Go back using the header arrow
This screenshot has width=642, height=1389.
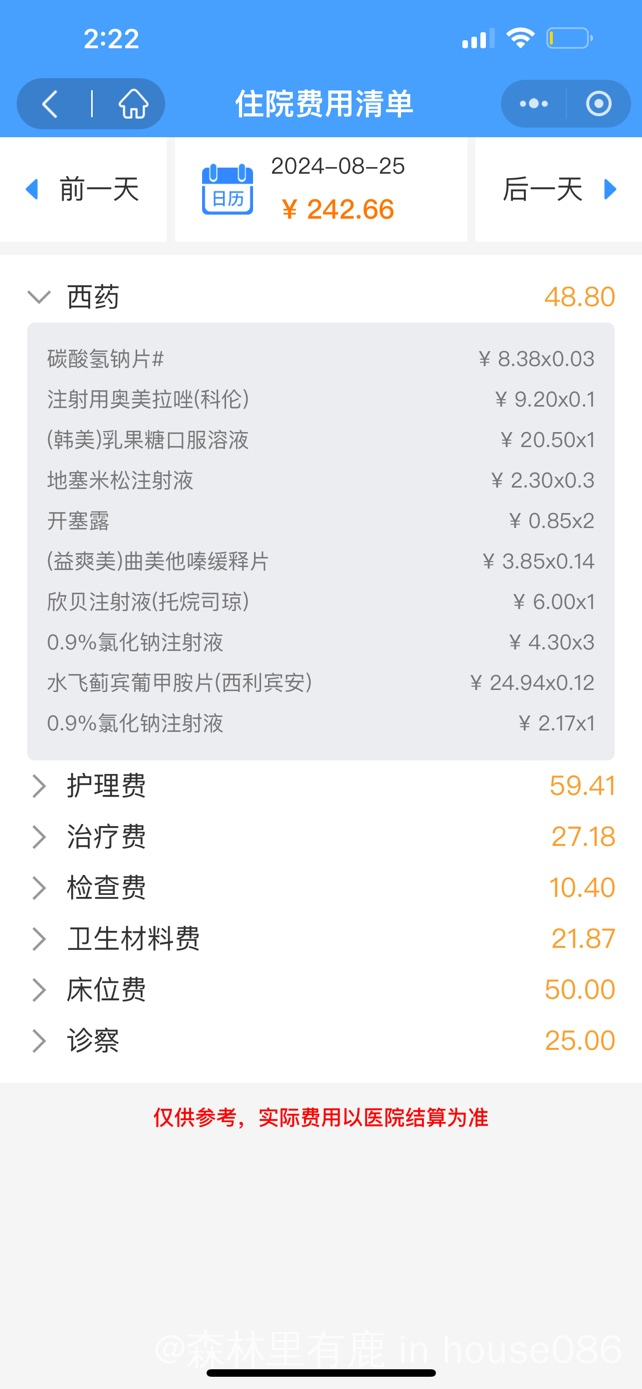coord(50,104)
